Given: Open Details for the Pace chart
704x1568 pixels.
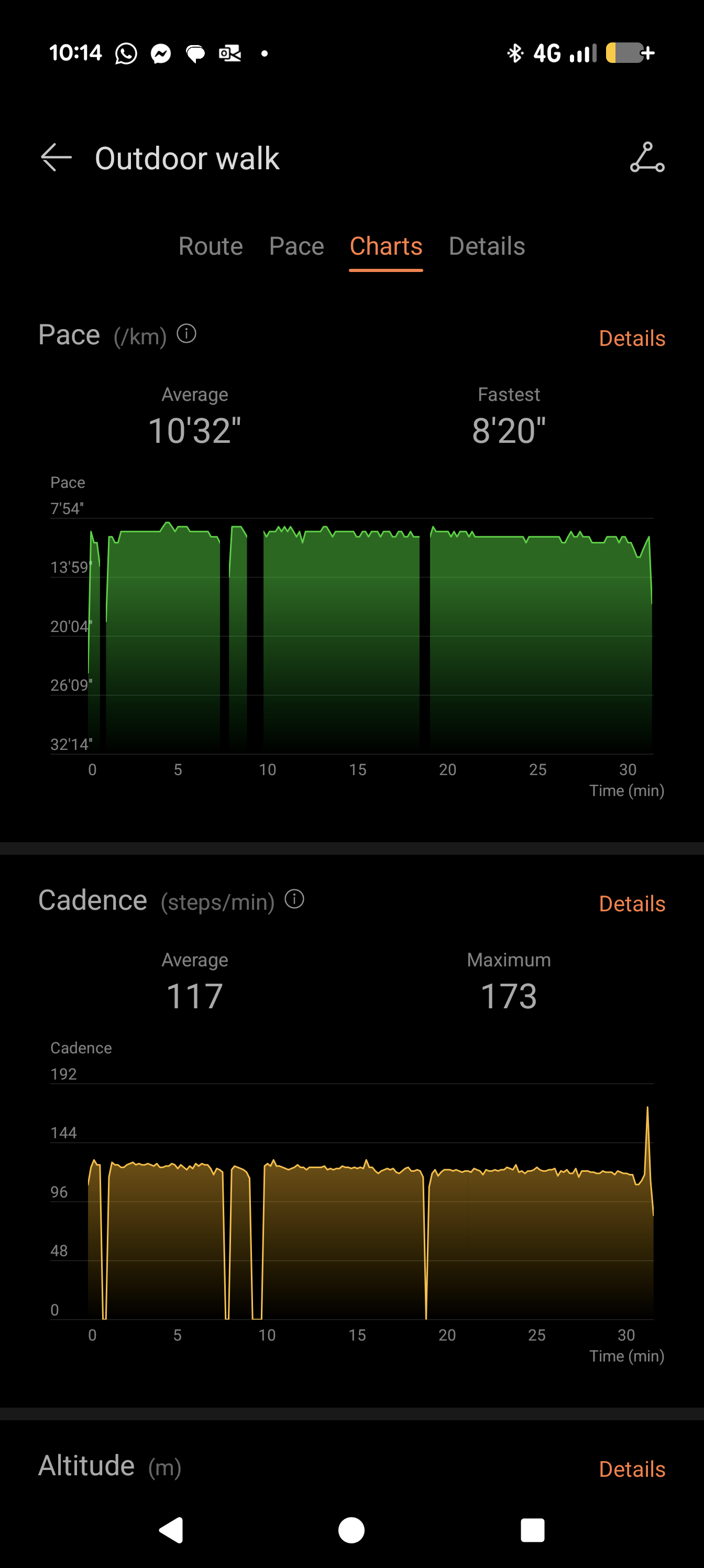Looking at the screenshot, I should click(632, 338).
